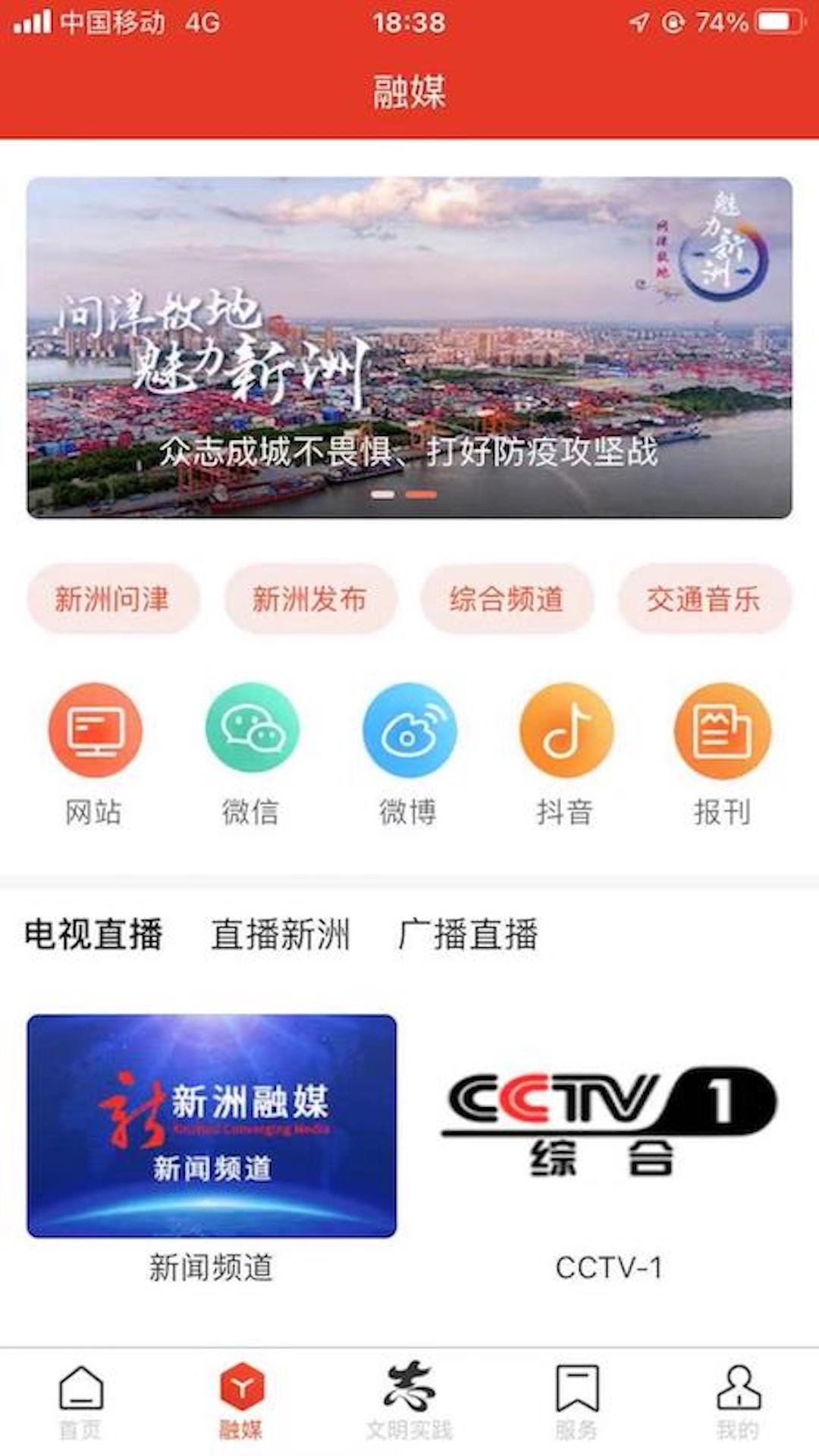The image size is (819, 1456).
Task: Open the 报刊 newspaper icon
Action: tap(724, 730)
